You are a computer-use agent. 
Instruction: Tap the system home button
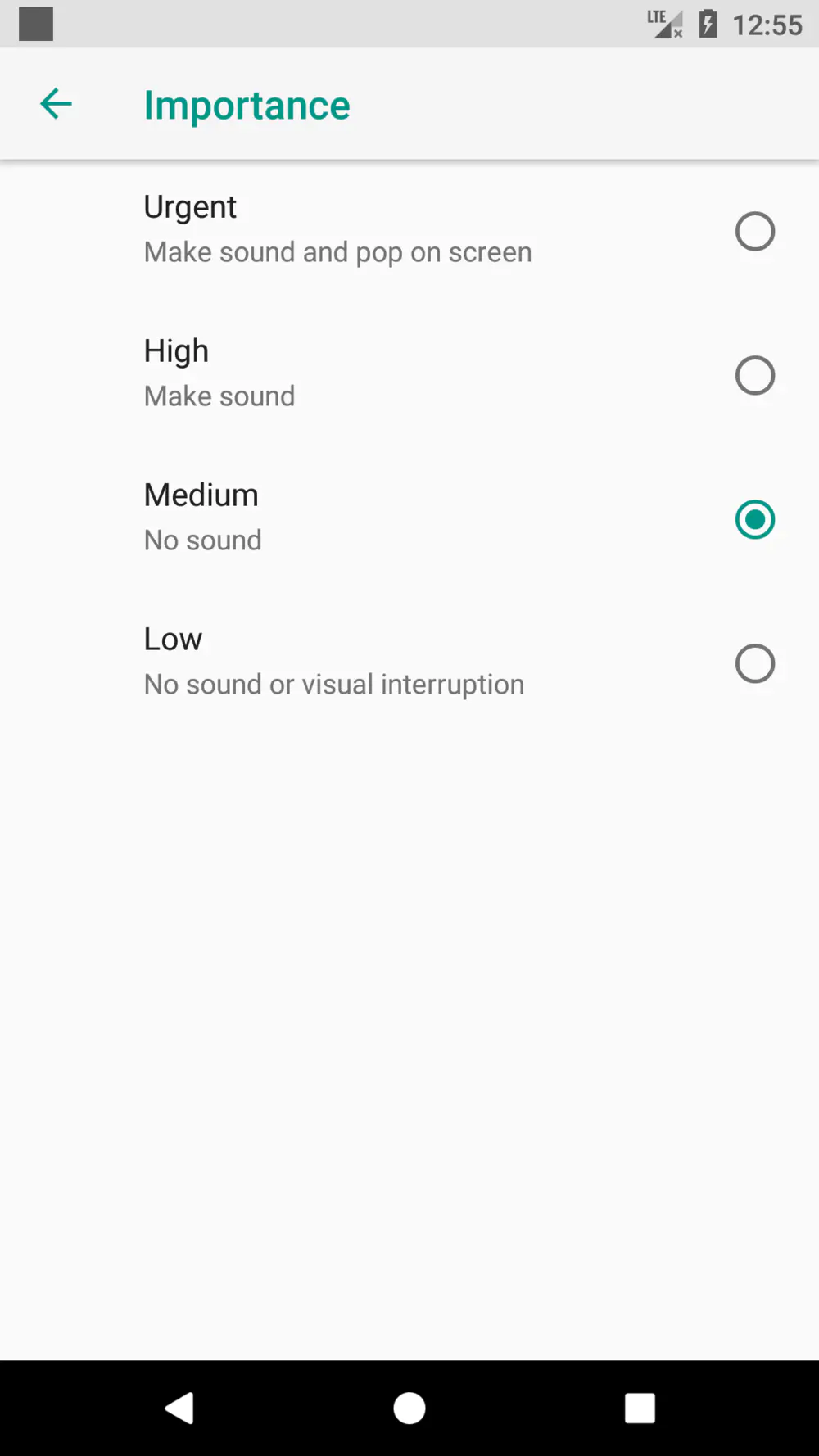pos(409,1409)
